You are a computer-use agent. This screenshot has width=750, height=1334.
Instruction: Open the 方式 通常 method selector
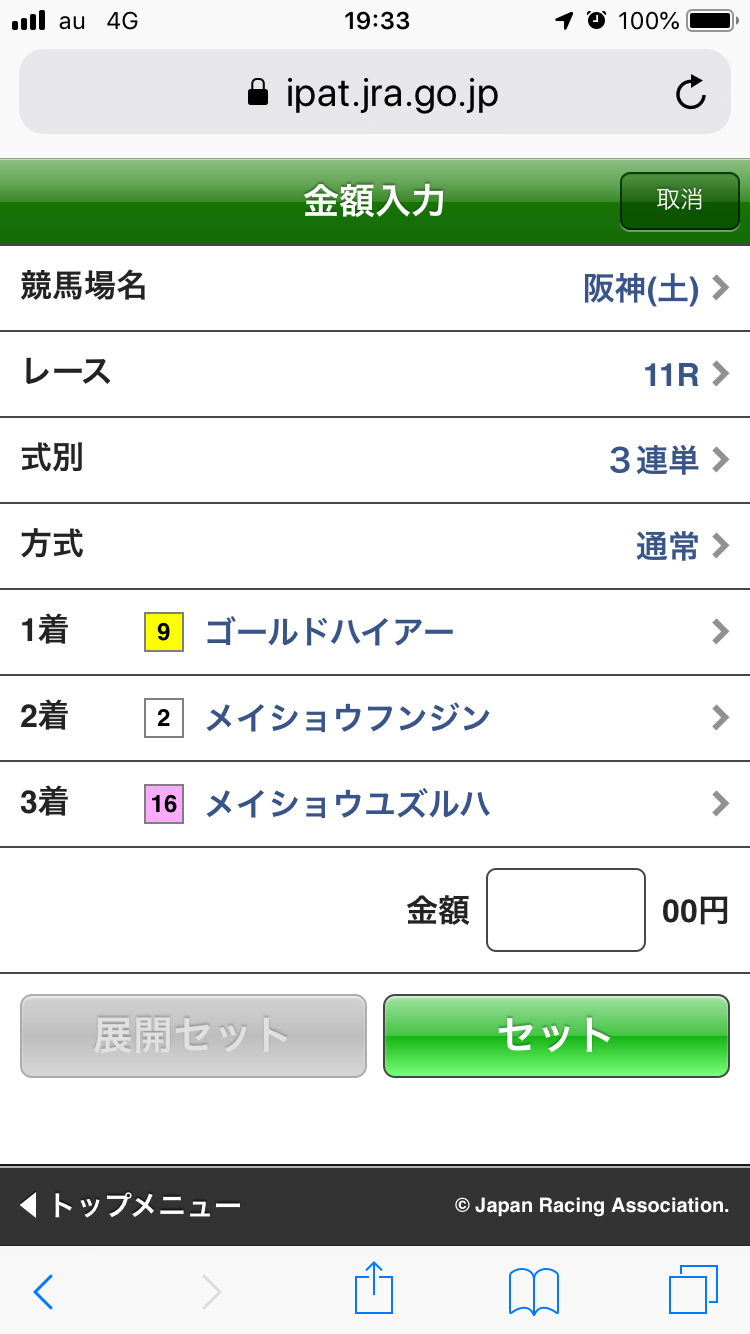click(x=375, y=546)
